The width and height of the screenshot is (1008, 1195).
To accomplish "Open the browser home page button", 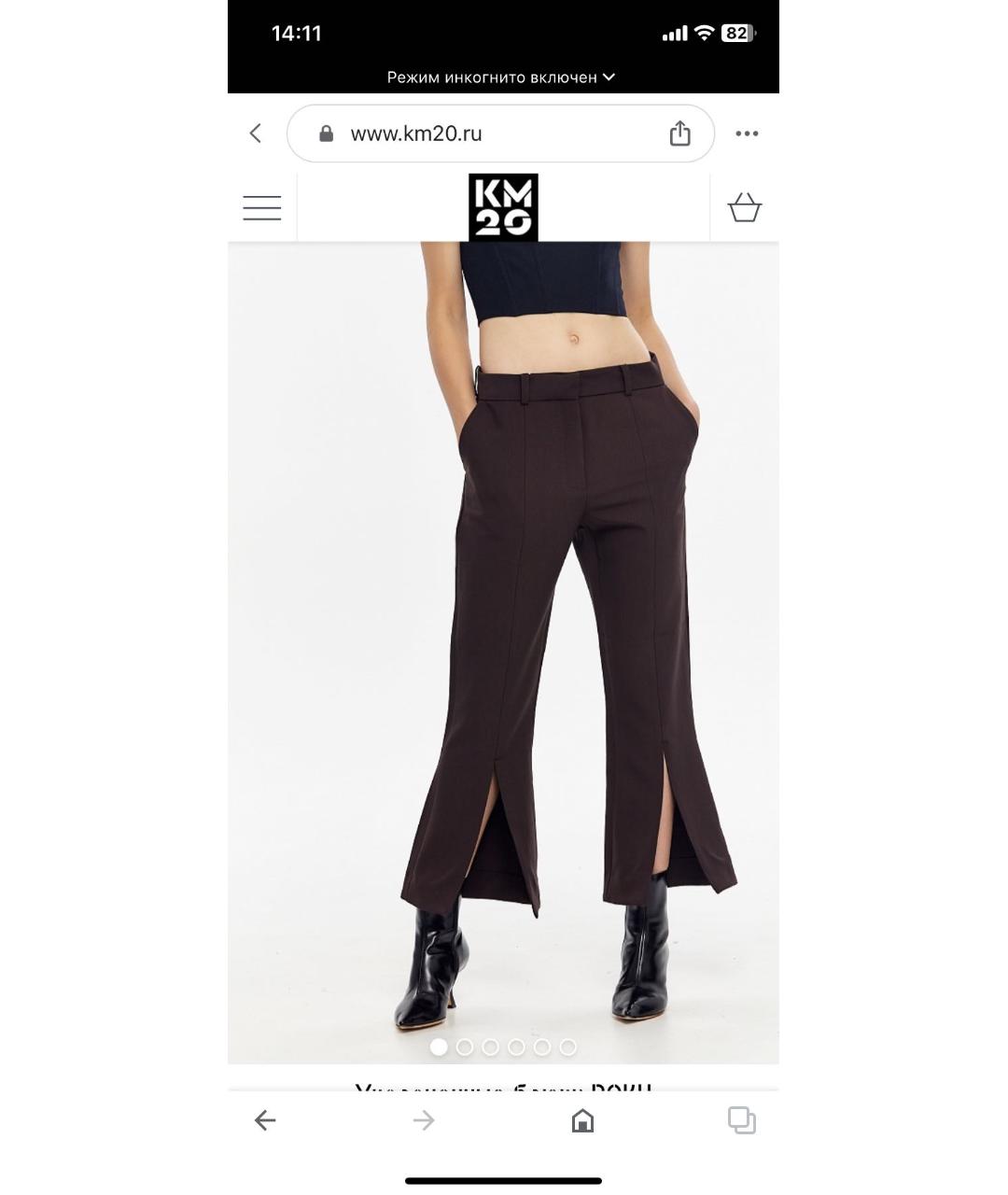I will pos(582,1120).
